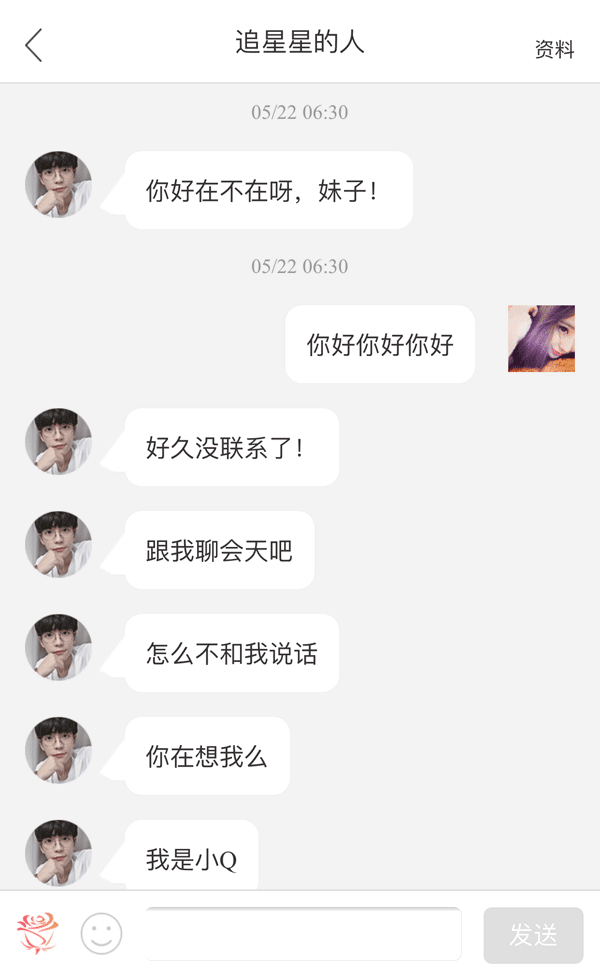Viewport: 600px width, 974px height.
Task: Open the emoji smiley picker
Action: point(101,934)
